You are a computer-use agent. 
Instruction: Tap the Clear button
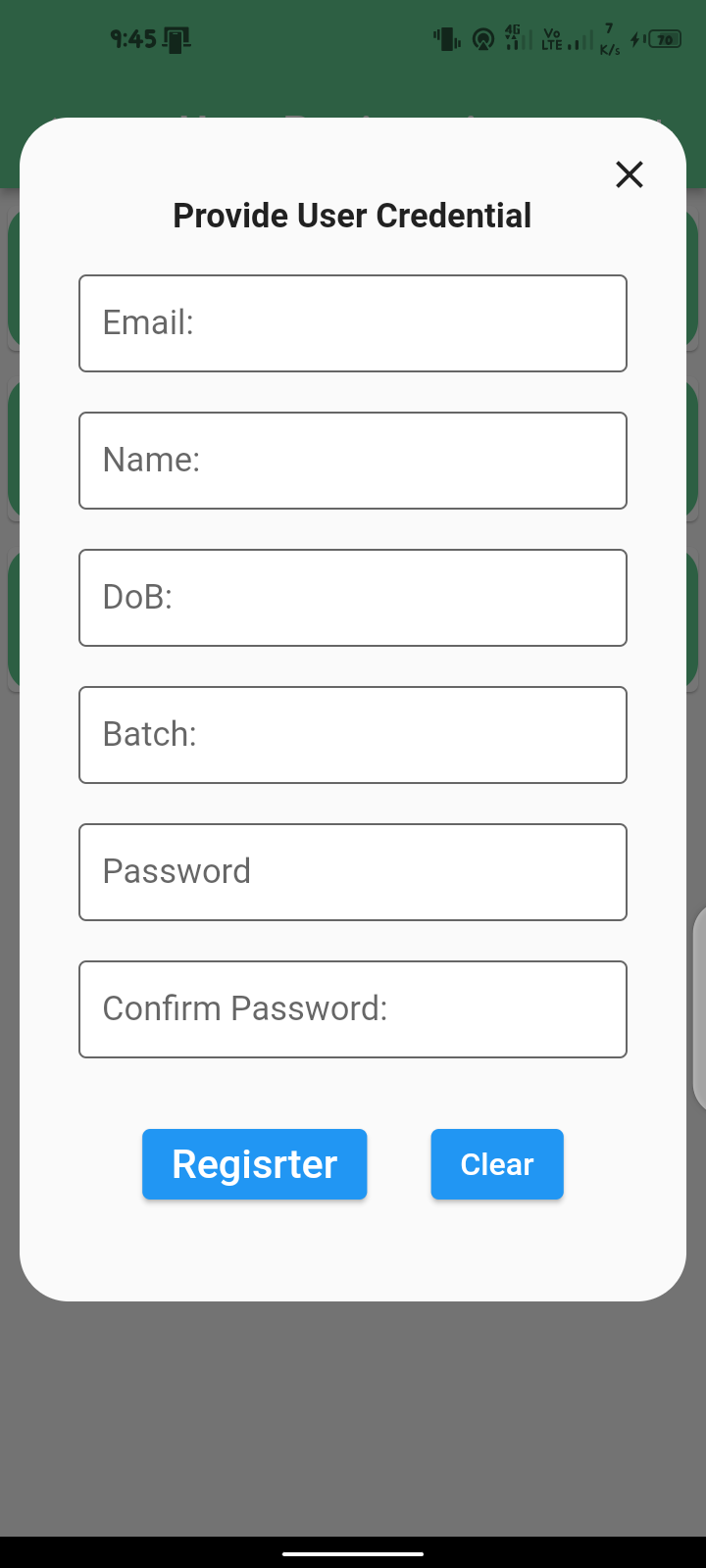497,1164
